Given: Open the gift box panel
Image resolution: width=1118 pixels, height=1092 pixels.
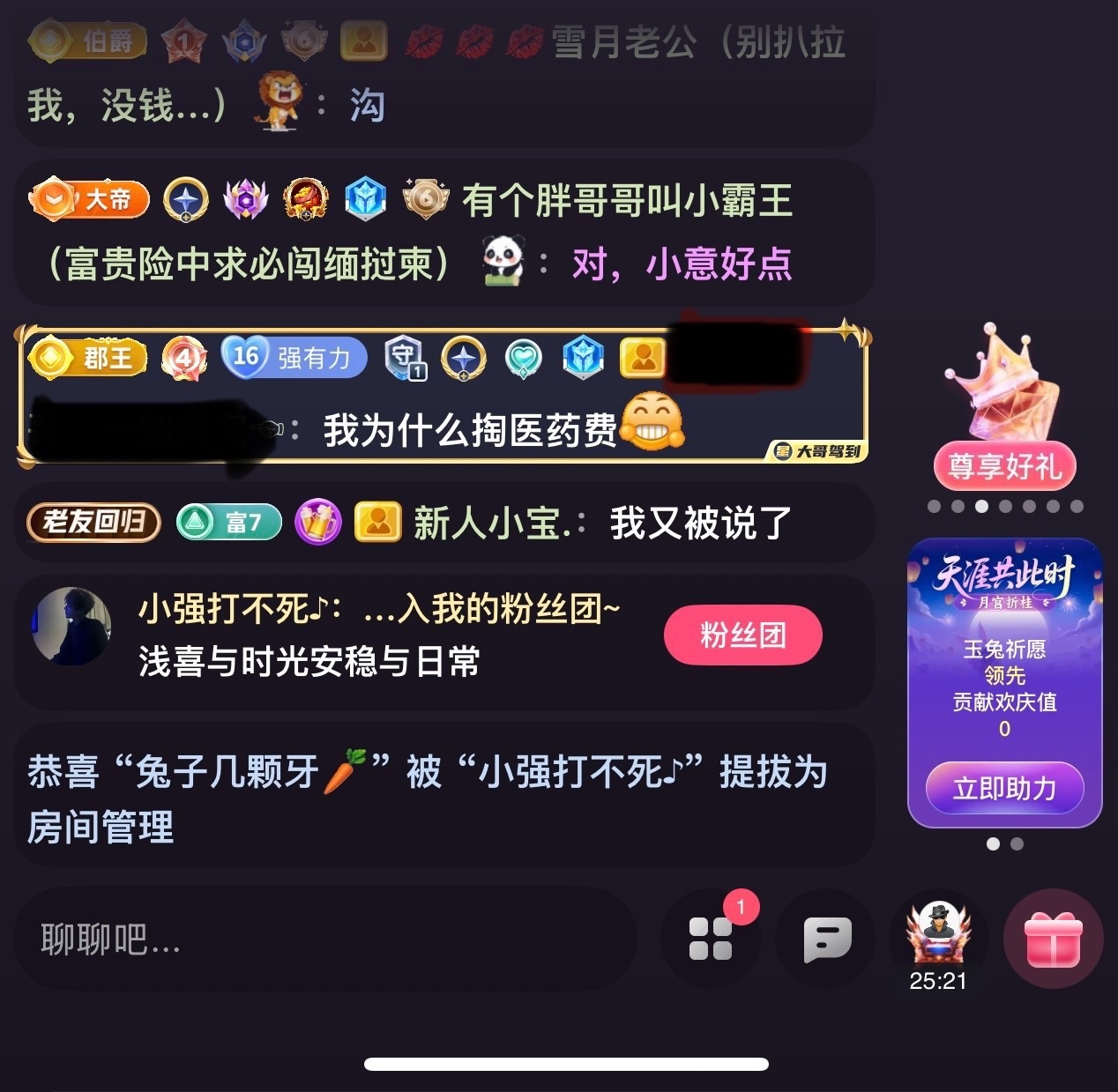Looking at the screenshot, I should click(1054, 940).
